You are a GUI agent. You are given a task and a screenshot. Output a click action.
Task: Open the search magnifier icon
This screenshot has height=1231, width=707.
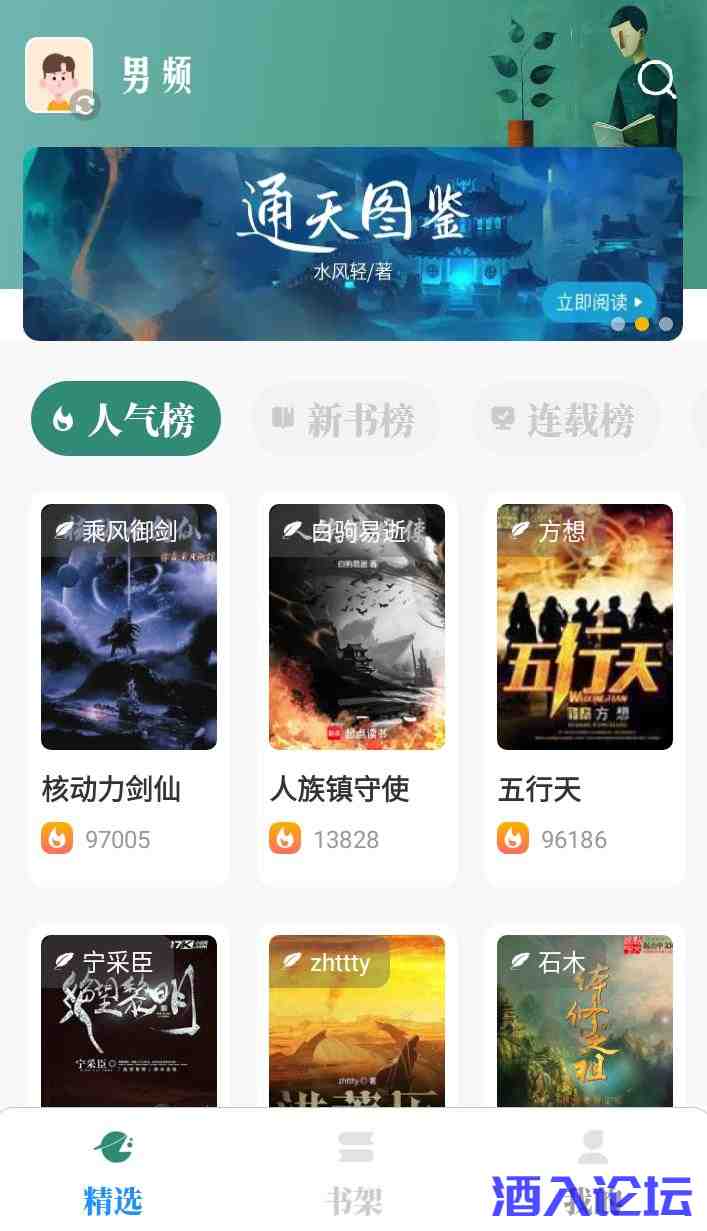656,79
